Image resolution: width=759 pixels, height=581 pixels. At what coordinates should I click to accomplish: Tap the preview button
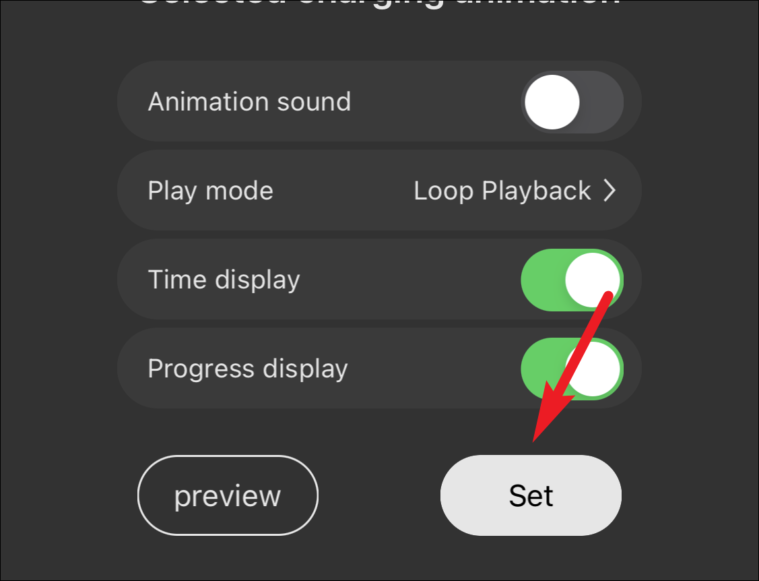[x=228, y=496]
